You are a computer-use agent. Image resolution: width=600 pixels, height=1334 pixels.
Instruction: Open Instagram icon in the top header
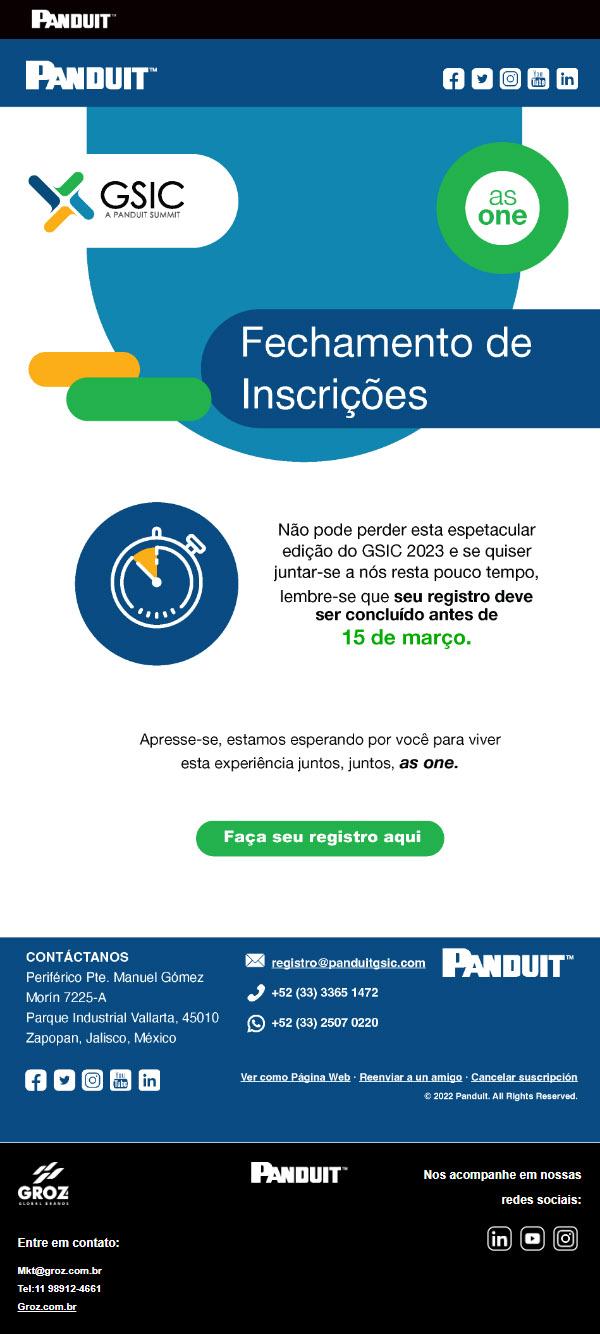(x=510, y=79)
